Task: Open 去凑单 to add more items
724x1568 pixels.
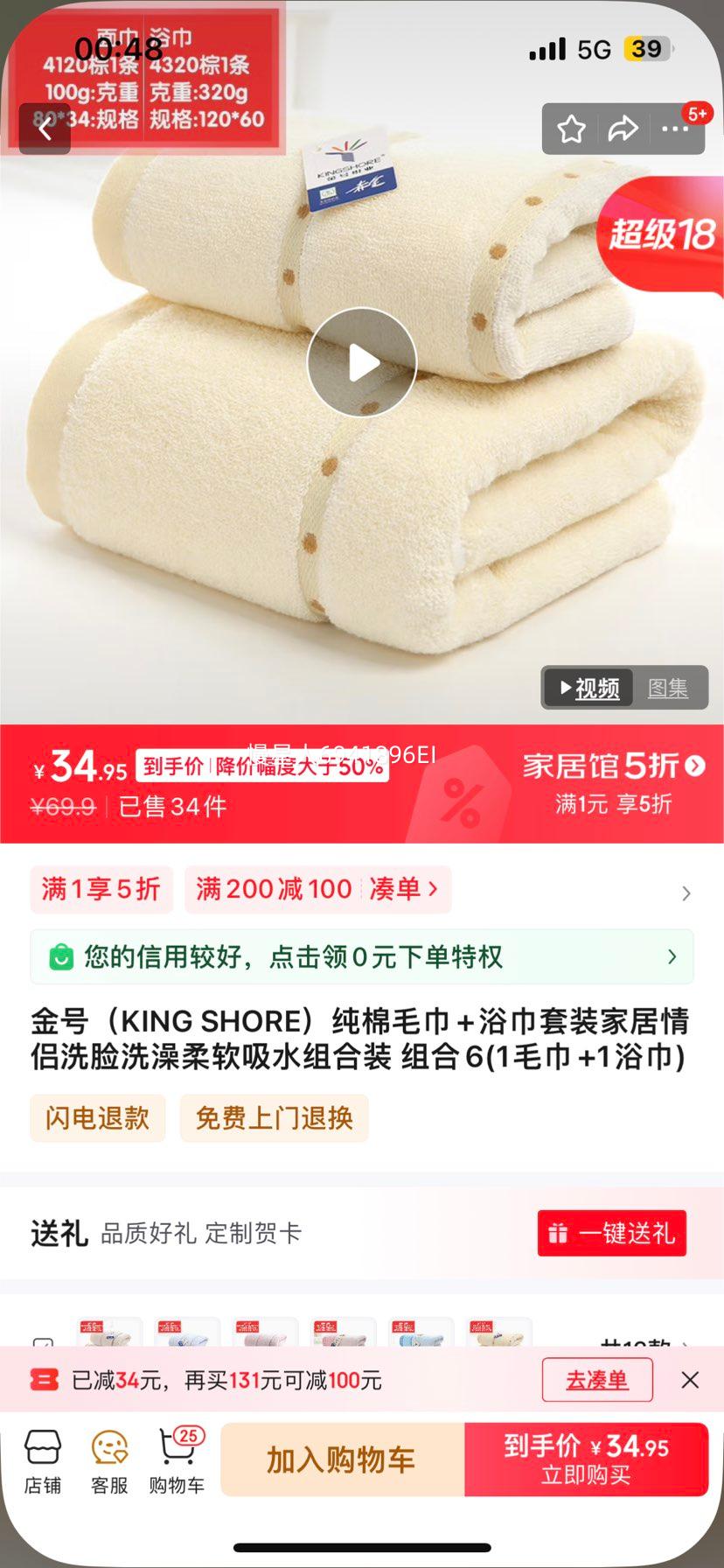Action: coord(597,1379)
